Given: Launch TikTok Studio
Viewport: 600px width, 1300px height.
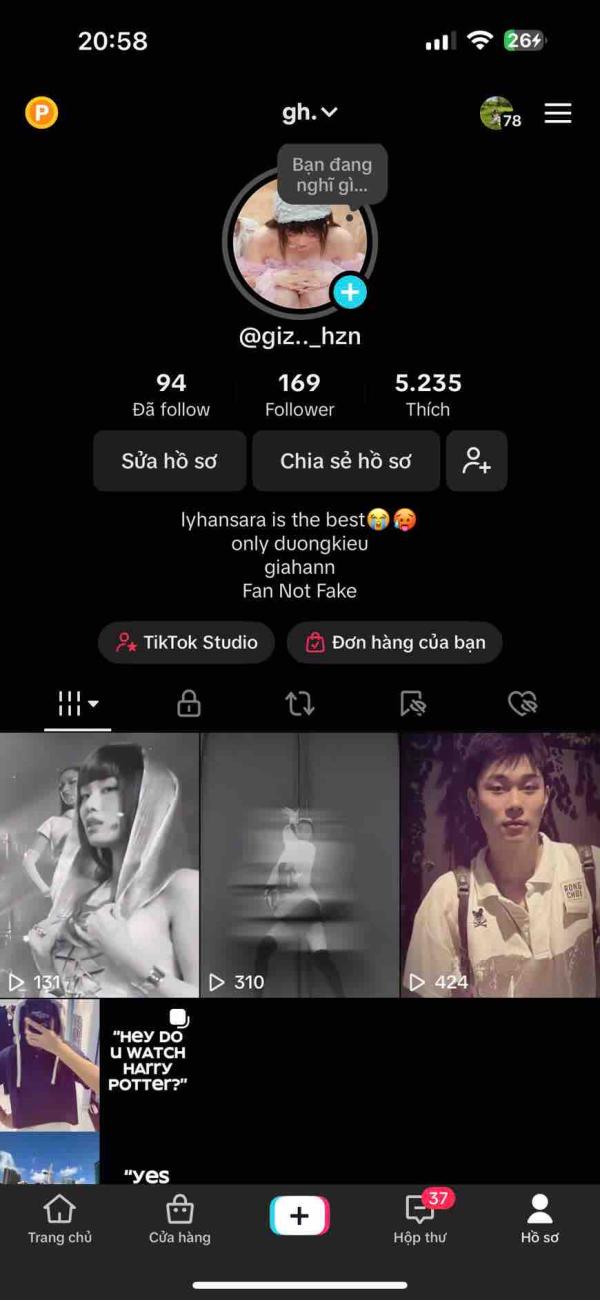Looking at the screenshot, I should pyautogui.click(x=187, y=643).
